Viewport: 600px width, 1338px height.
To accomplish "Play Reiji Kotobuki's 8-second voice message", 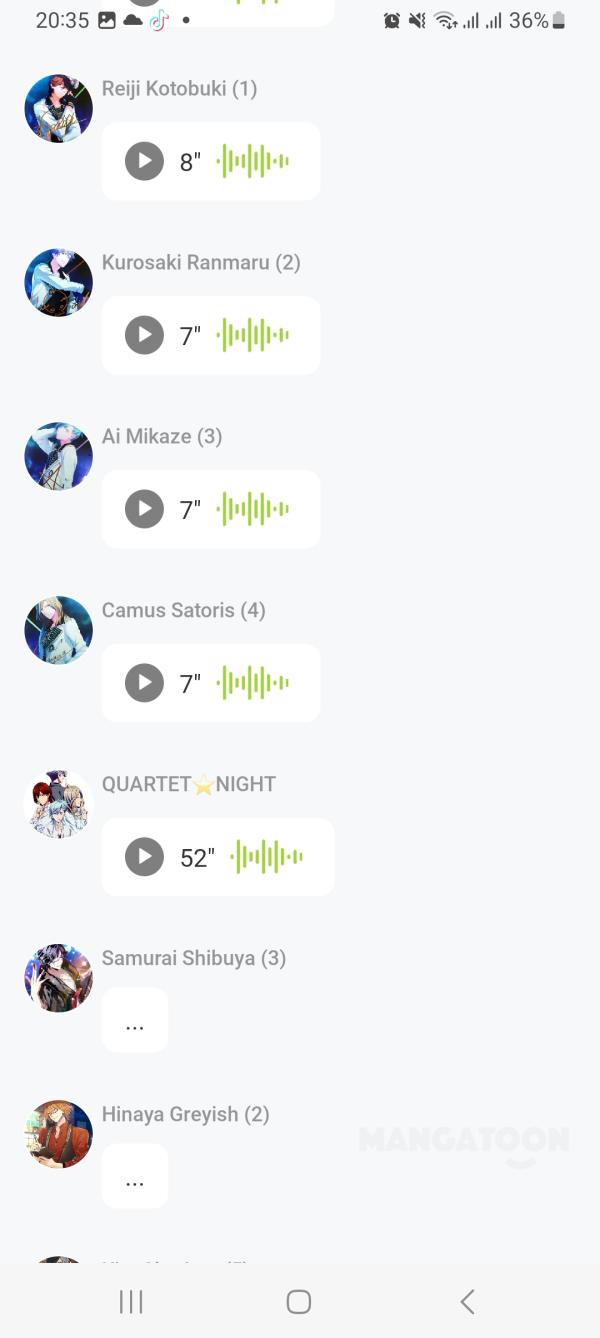I will (144, 161).
